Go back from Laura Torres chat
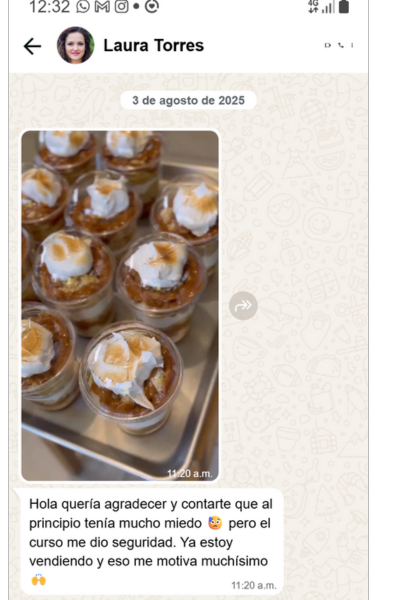The width and height of the screenshot is (400, 600). pyautogui.click(x=32, y=46)
